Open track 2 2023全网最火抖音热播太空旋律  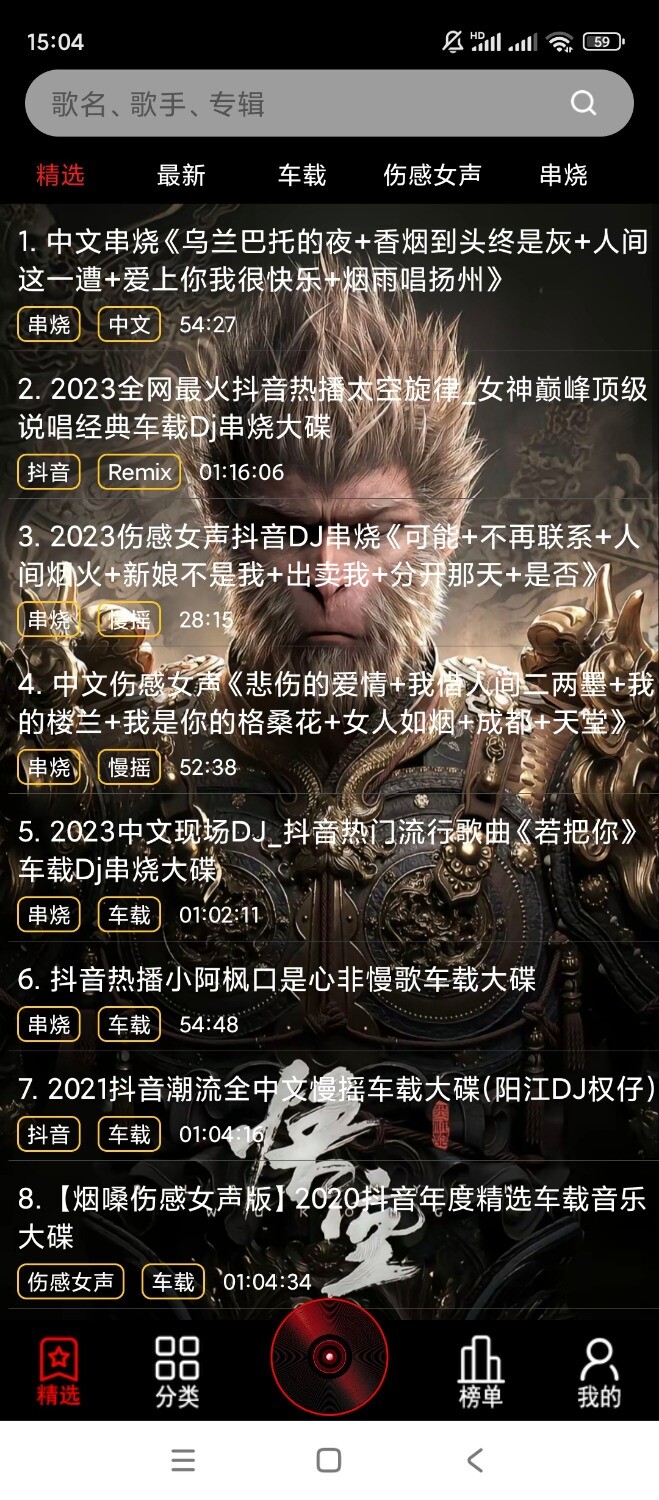pos(332,408)
